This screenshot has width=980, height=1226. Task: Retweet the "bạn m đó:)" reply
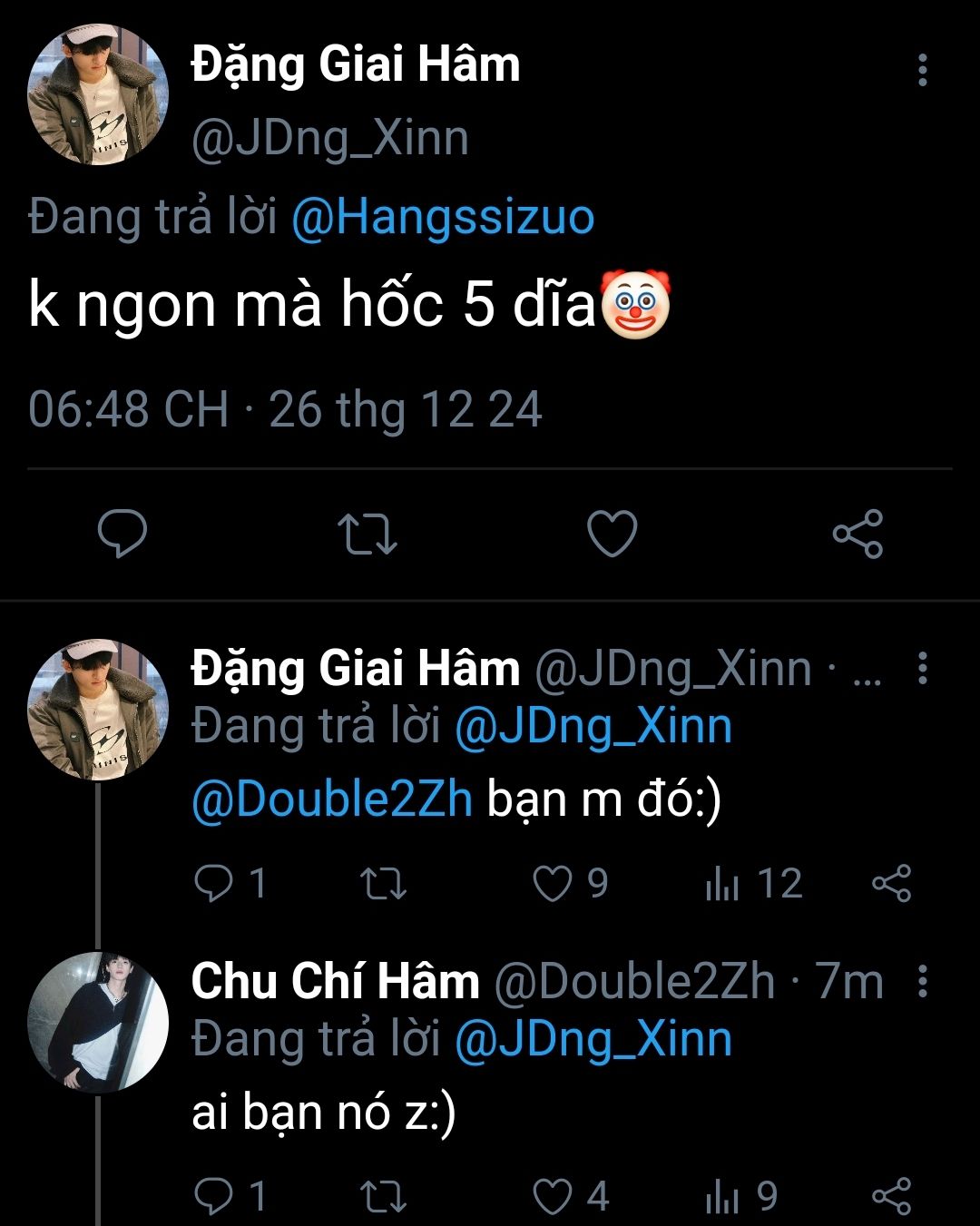pyautogui.click(x=383, y=884)
